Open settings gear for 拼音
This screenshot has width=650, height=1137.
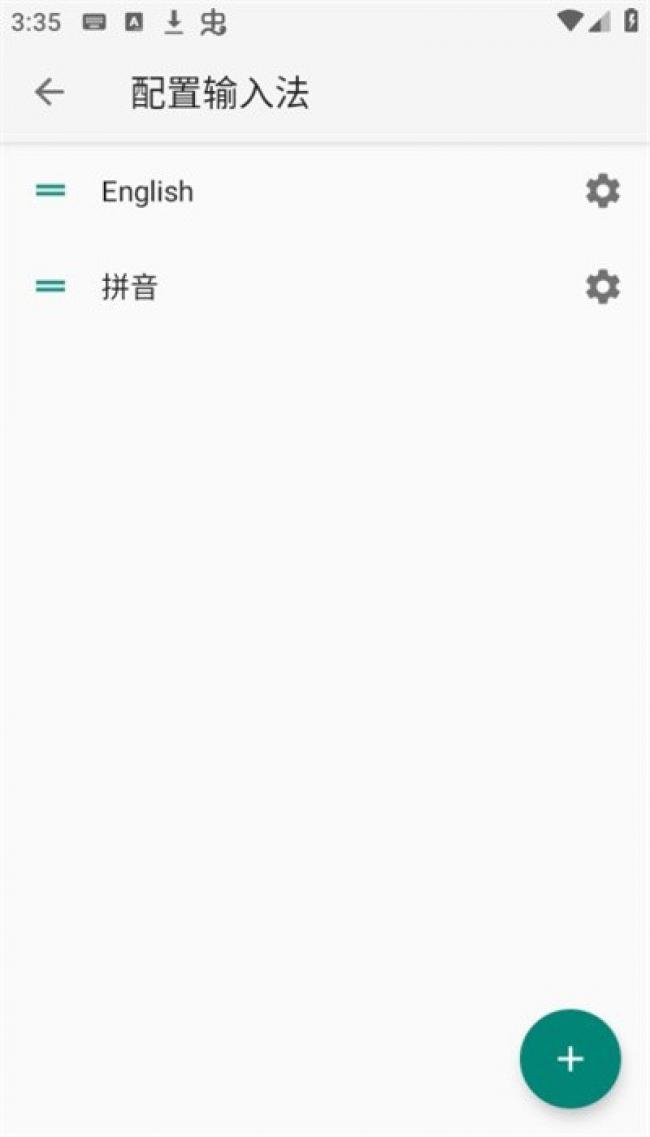[603, 287]
